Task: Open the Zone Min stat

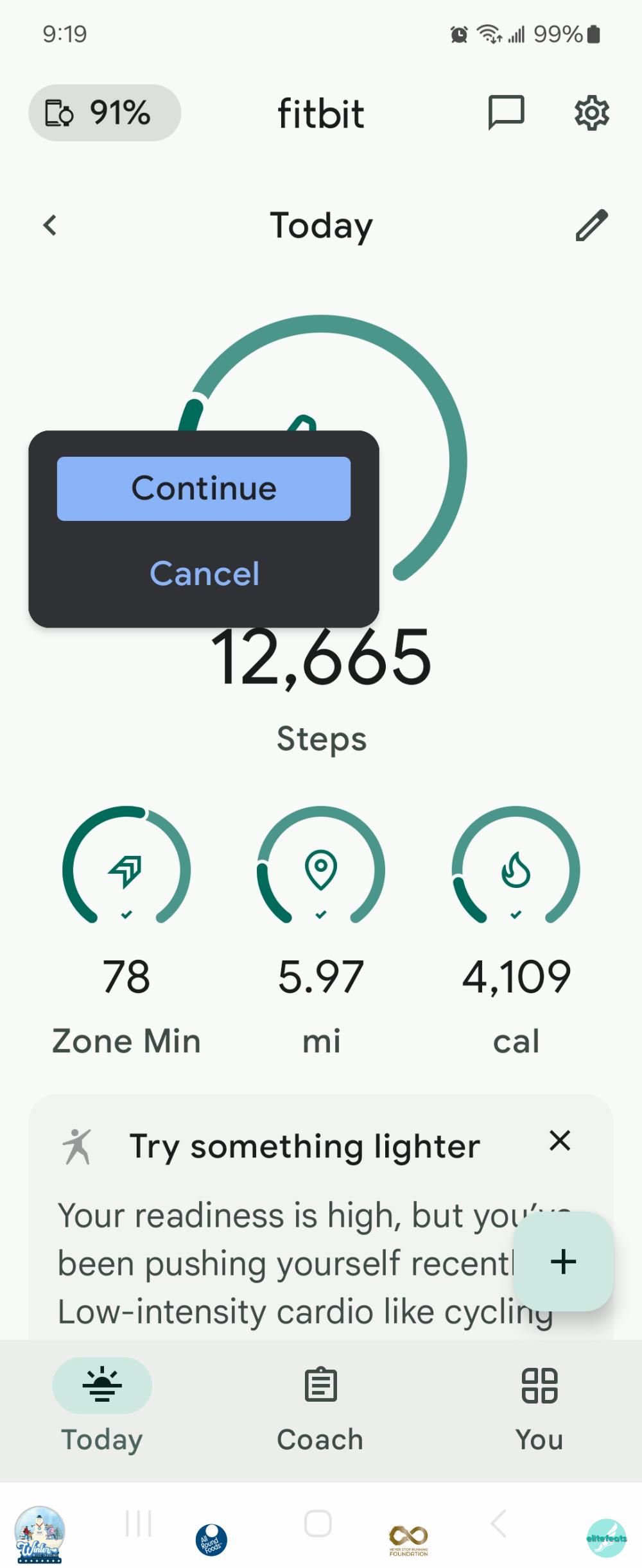Action: tap(126, 930)
